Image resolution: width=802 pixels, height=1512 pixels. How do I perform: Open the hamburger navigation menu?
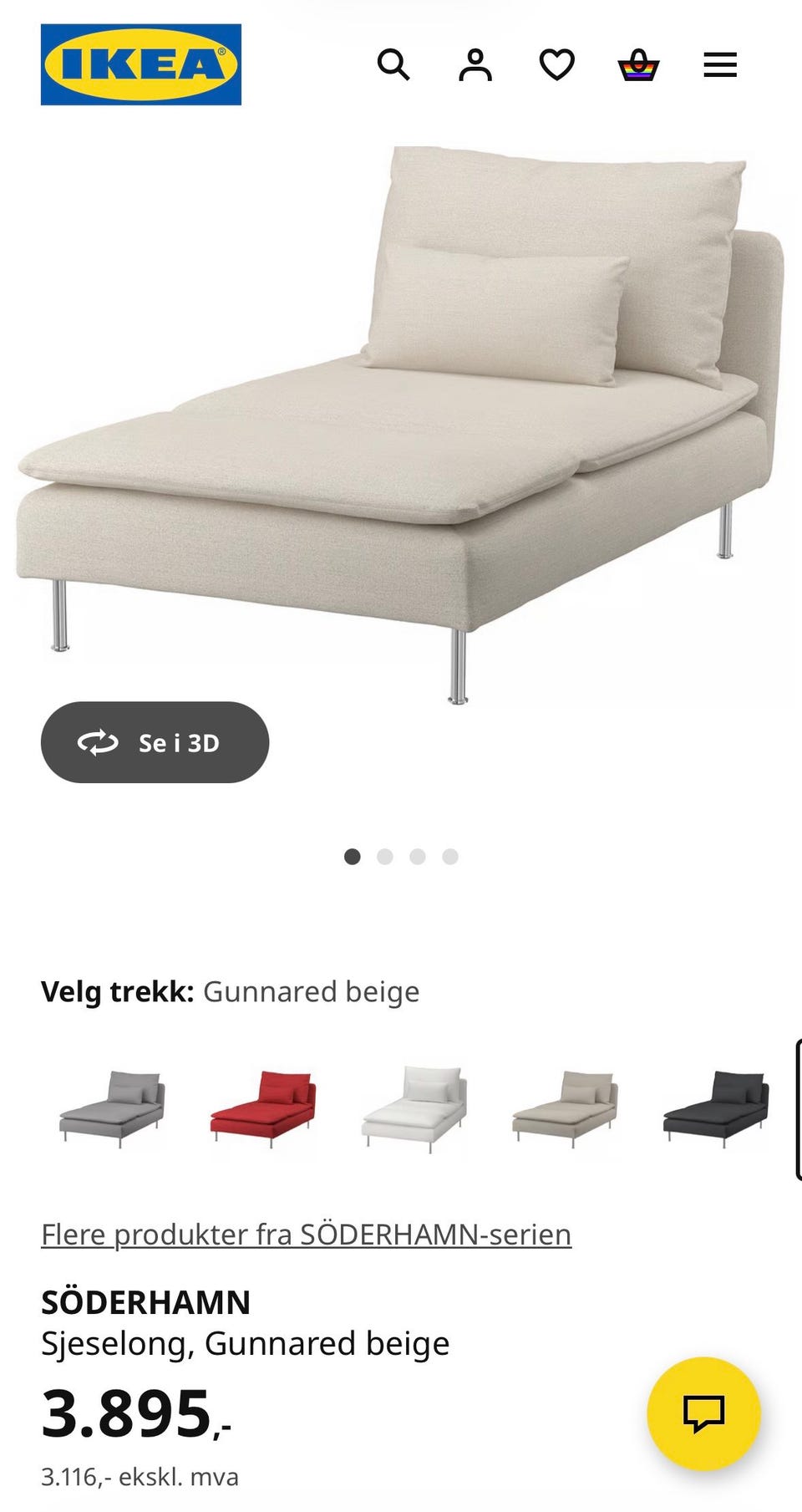tap(719, 65)
